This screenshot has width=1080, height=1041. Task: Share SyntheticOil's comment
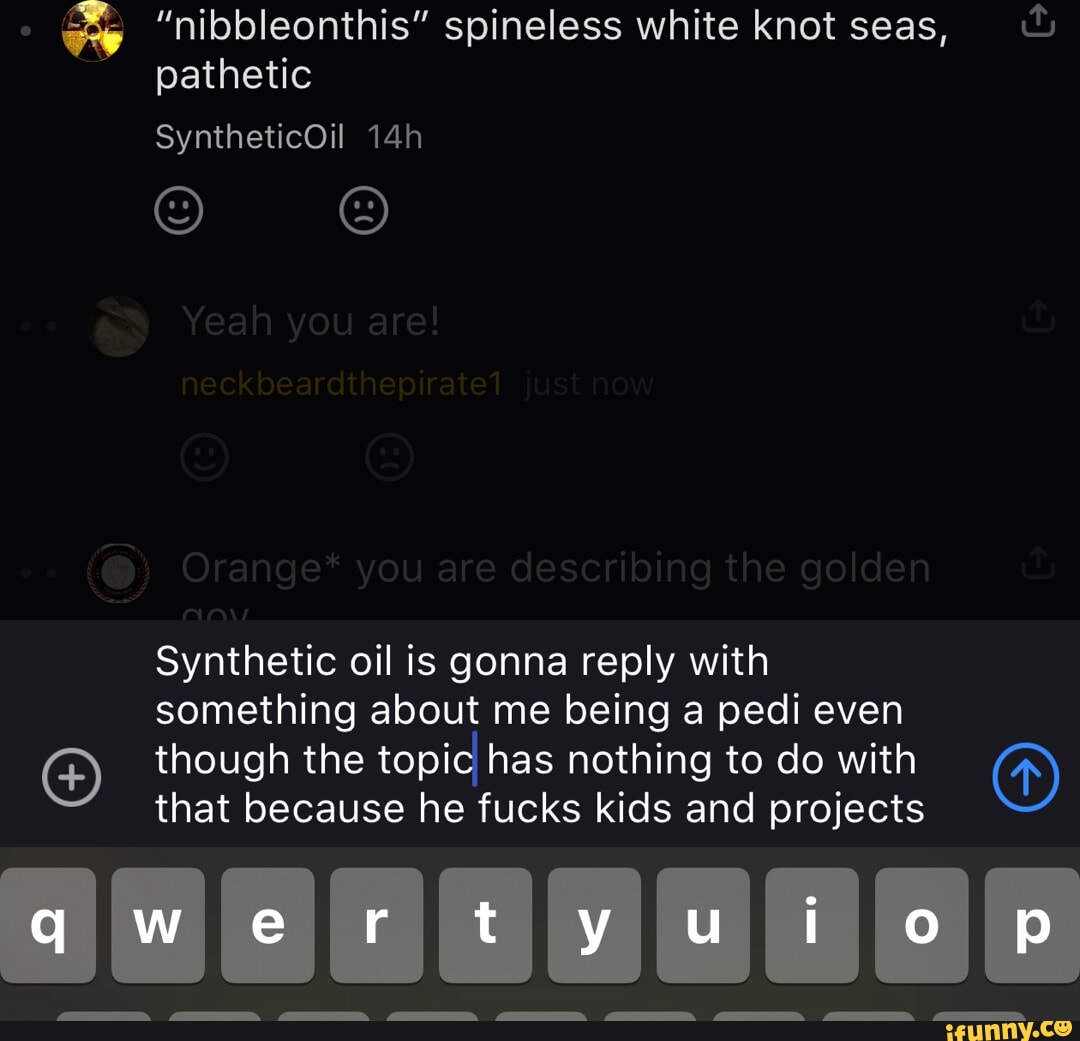point(1039,21)
